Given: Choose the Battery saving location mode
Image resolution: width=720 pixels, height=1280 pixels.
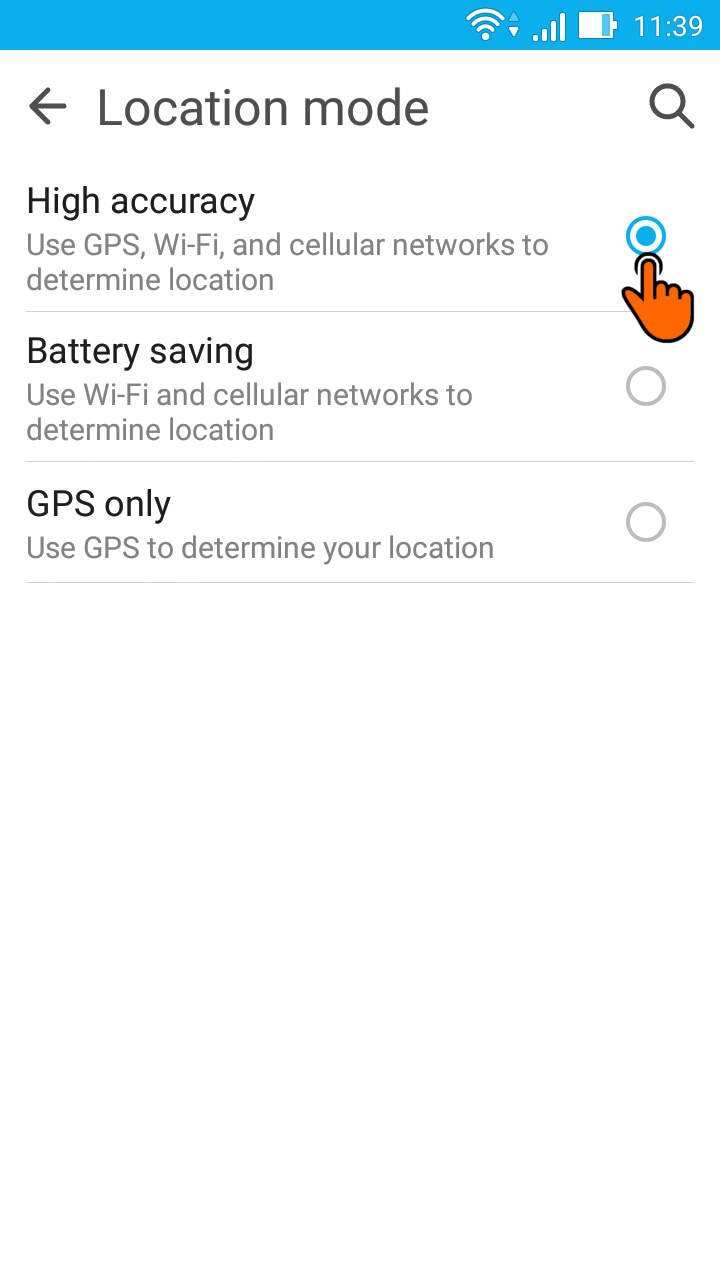Looking at the screenshot, I should click(360, 387).
